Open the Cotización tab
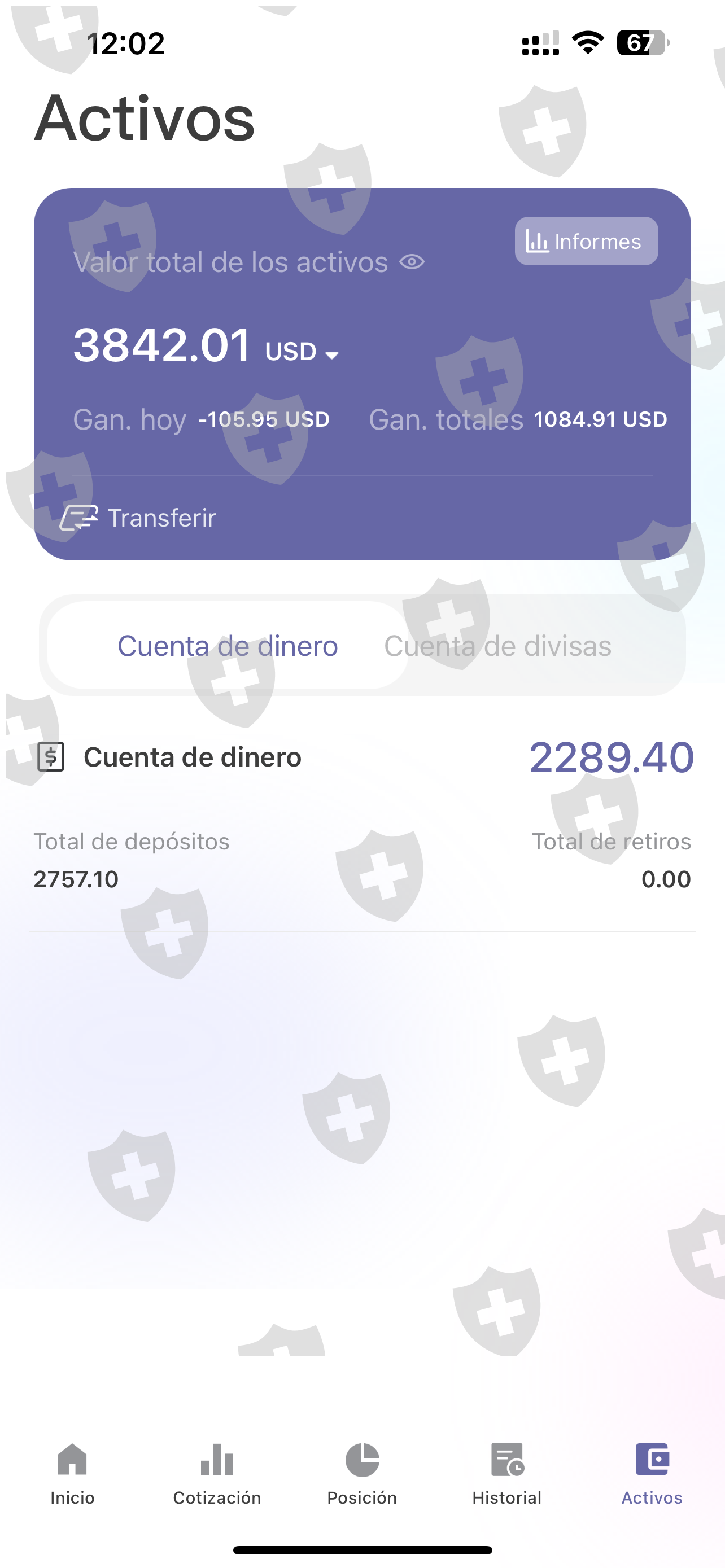This screenshot has width=725, height=1568. 217,1473
